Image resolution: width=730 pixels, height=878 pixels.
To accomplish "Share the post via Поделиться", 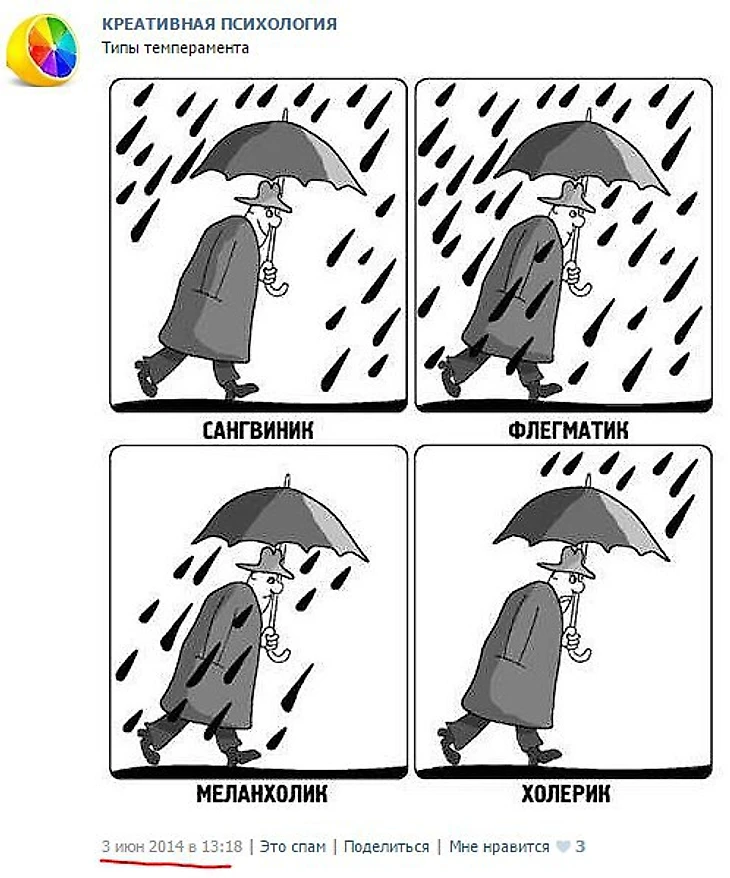I will click(386, 846).
